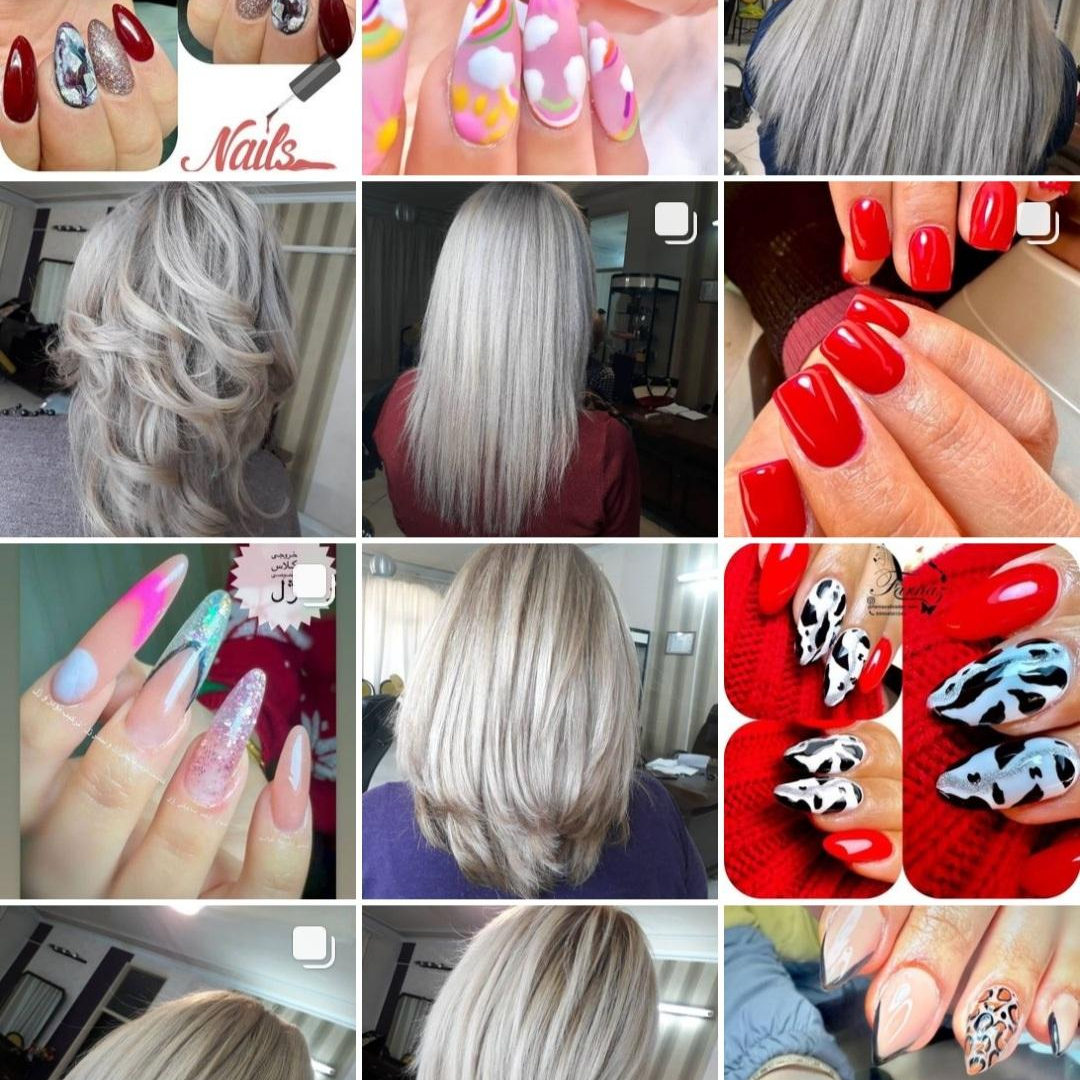
Task: Open the glossy red square nails post
Action: (x=901, y=358)
